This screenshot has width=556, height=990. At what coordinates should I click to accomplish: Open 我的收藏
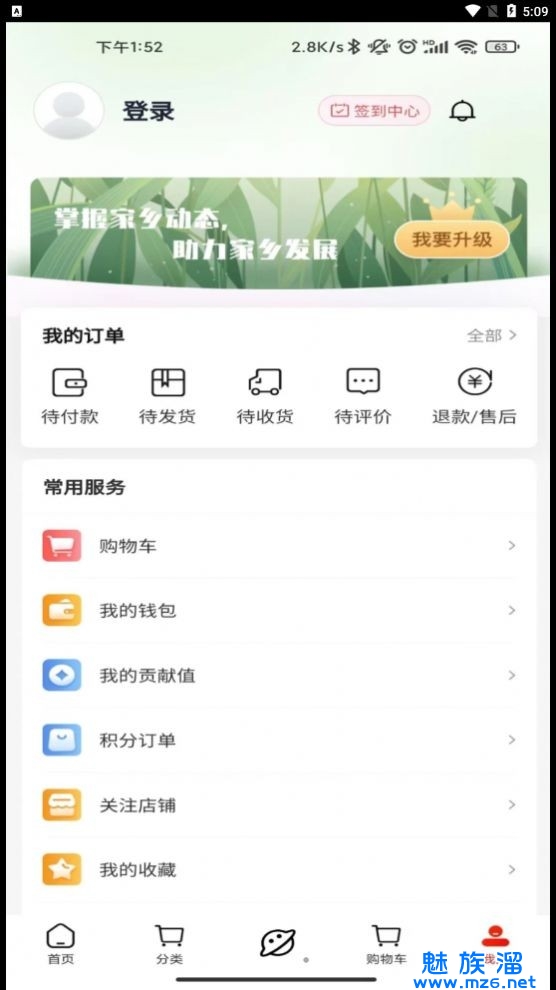point(279,870)
